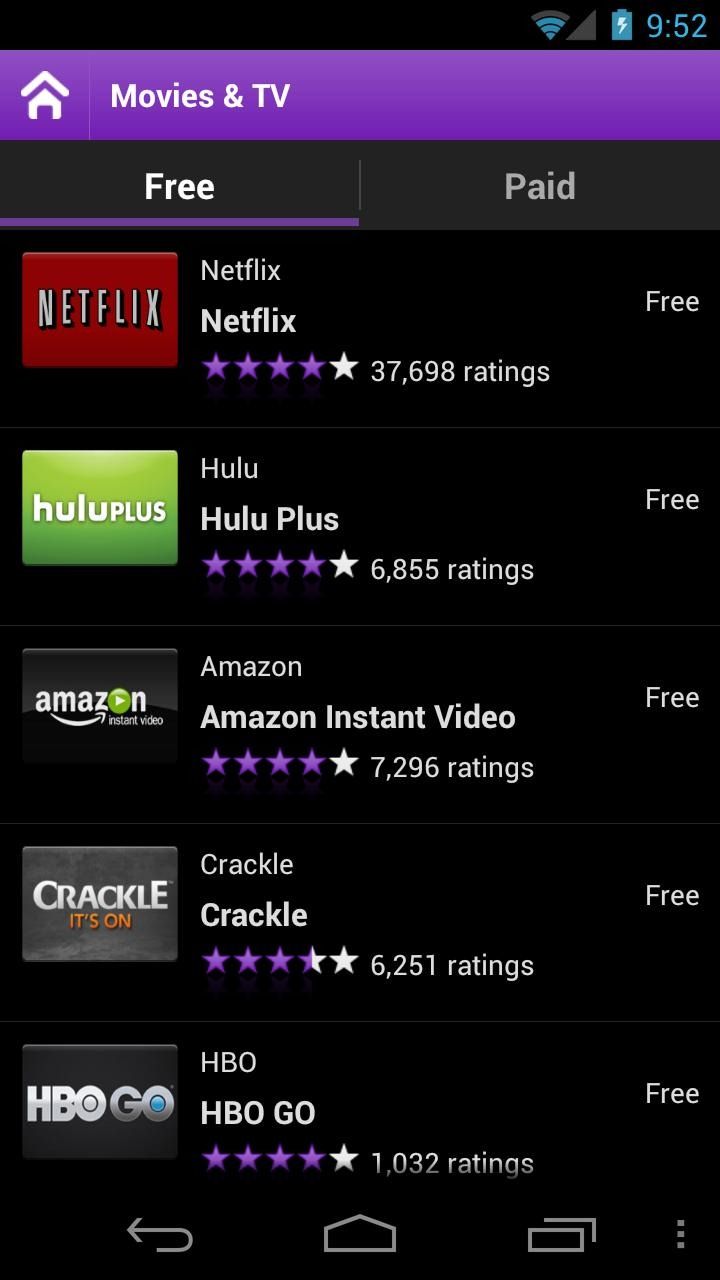The height and width of the screenshot is (1280, 720).
Task: Tap the home navigation button
Action: (x=360, y=1236)
